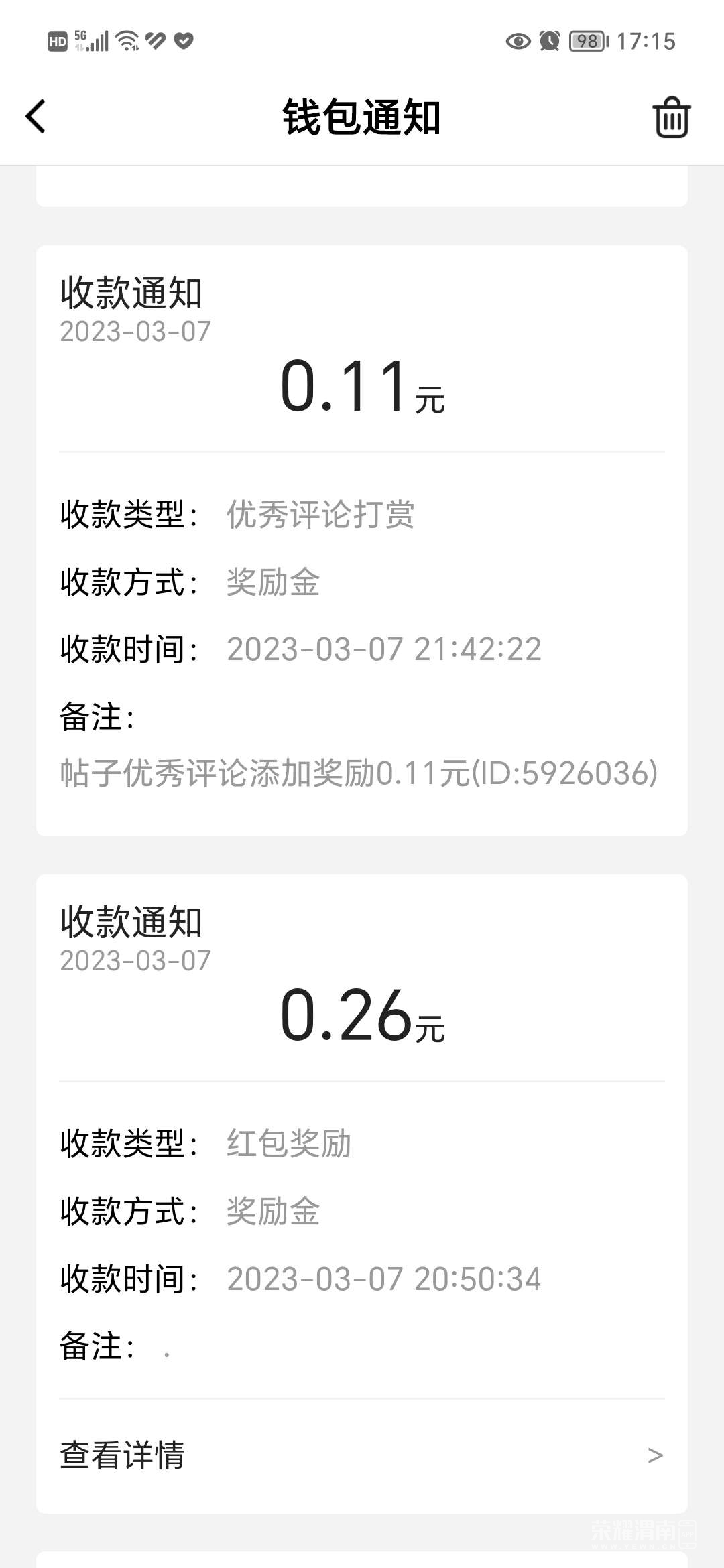
Task: Open 查看详情 for the 0.26元 payment
Action: 362,1455
